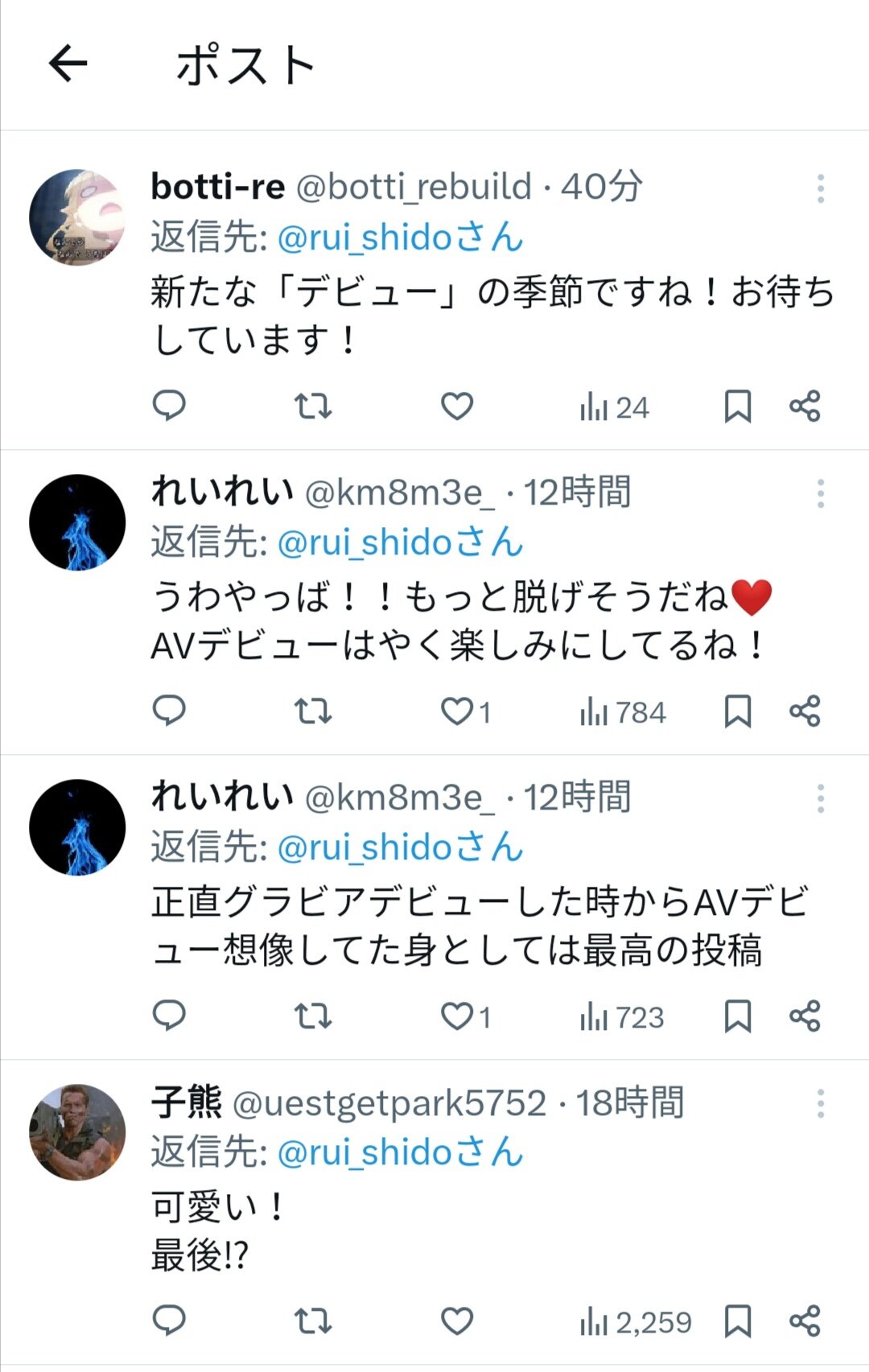Bookmark the reply with 723 views
Viewport: 869px width, 1372px height.
[x=737, y=1016]
